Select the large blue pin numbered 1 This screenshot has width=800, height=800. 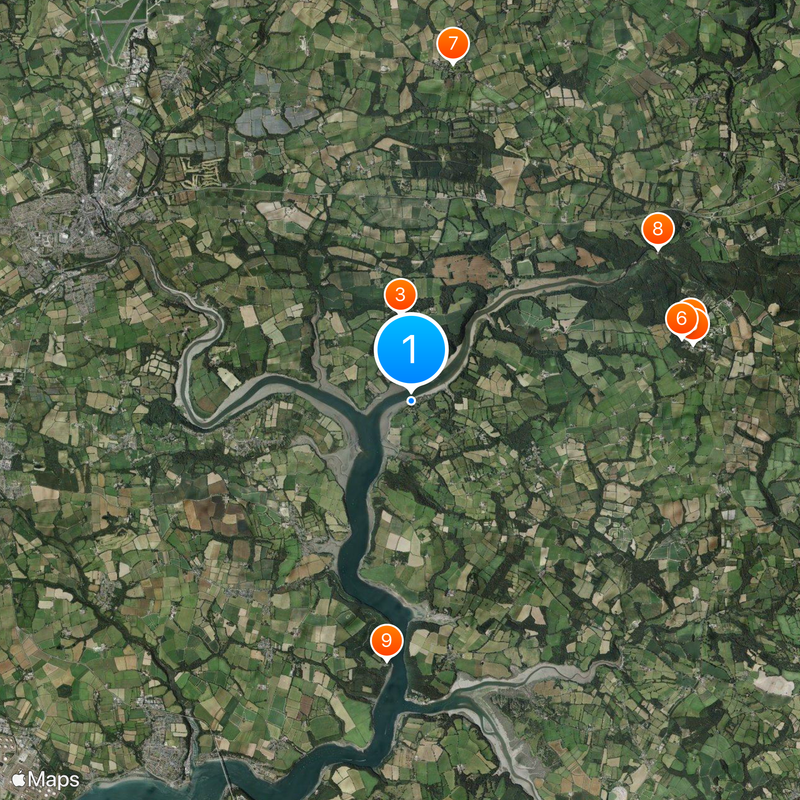point(410,350)
